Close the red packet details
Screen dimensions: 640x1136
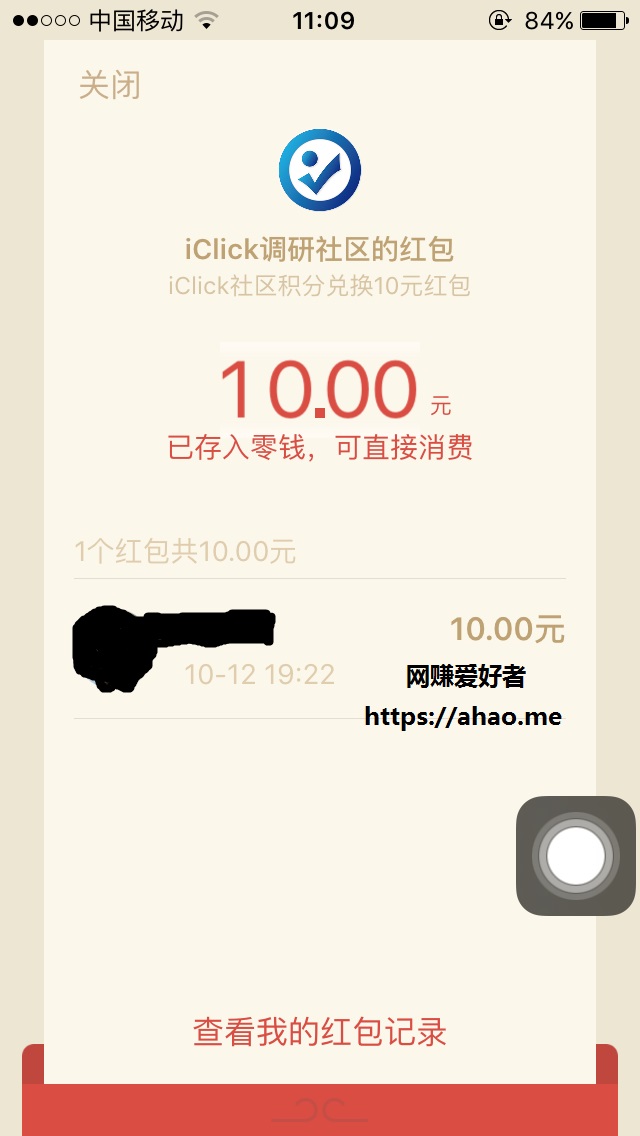pos(109,86)
